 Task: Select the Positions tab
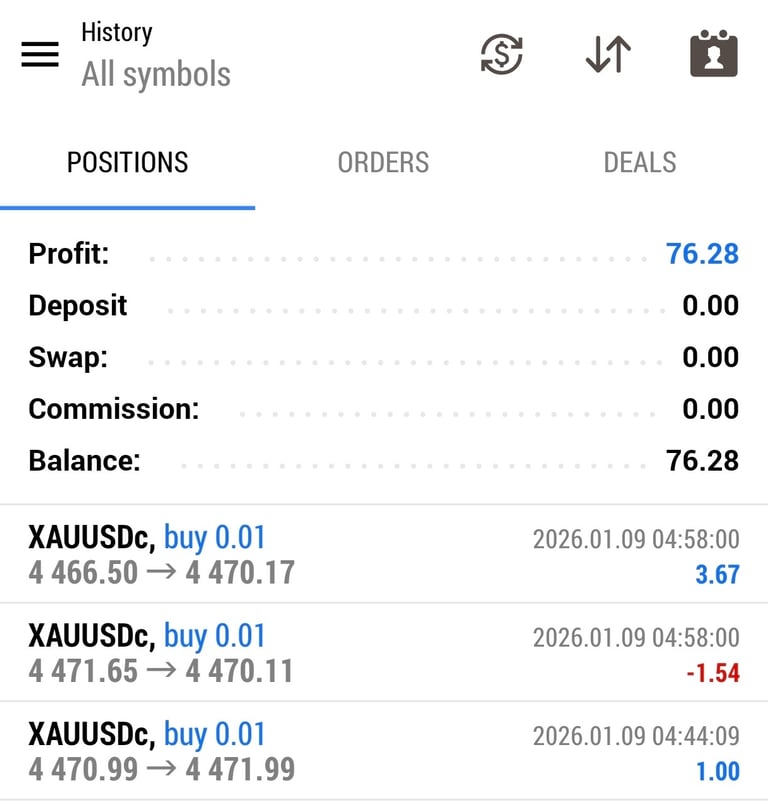[x=127, y=163]
